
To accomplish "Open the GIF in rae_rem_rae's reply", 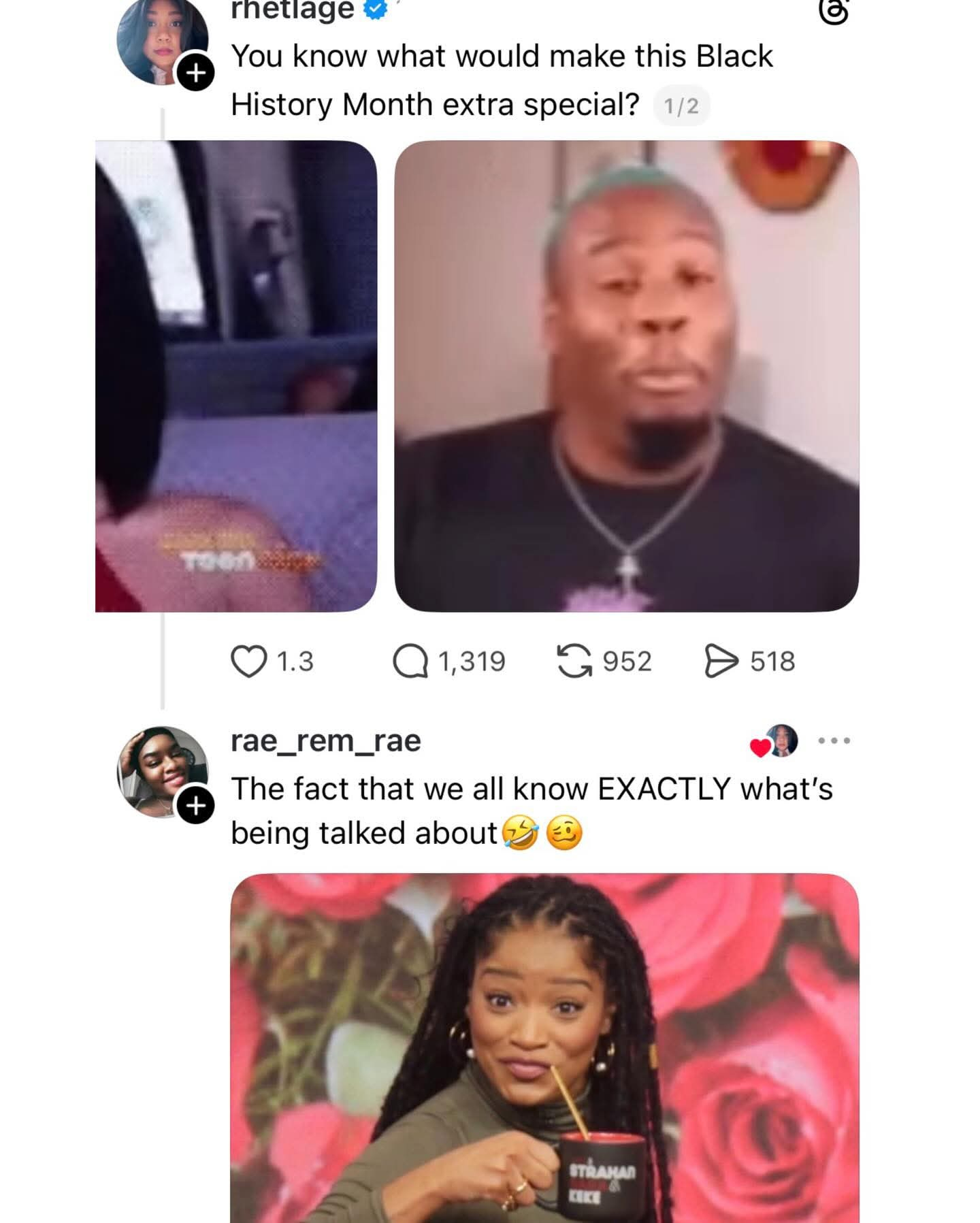I will pyautogui.click(x=544, y=1048).
